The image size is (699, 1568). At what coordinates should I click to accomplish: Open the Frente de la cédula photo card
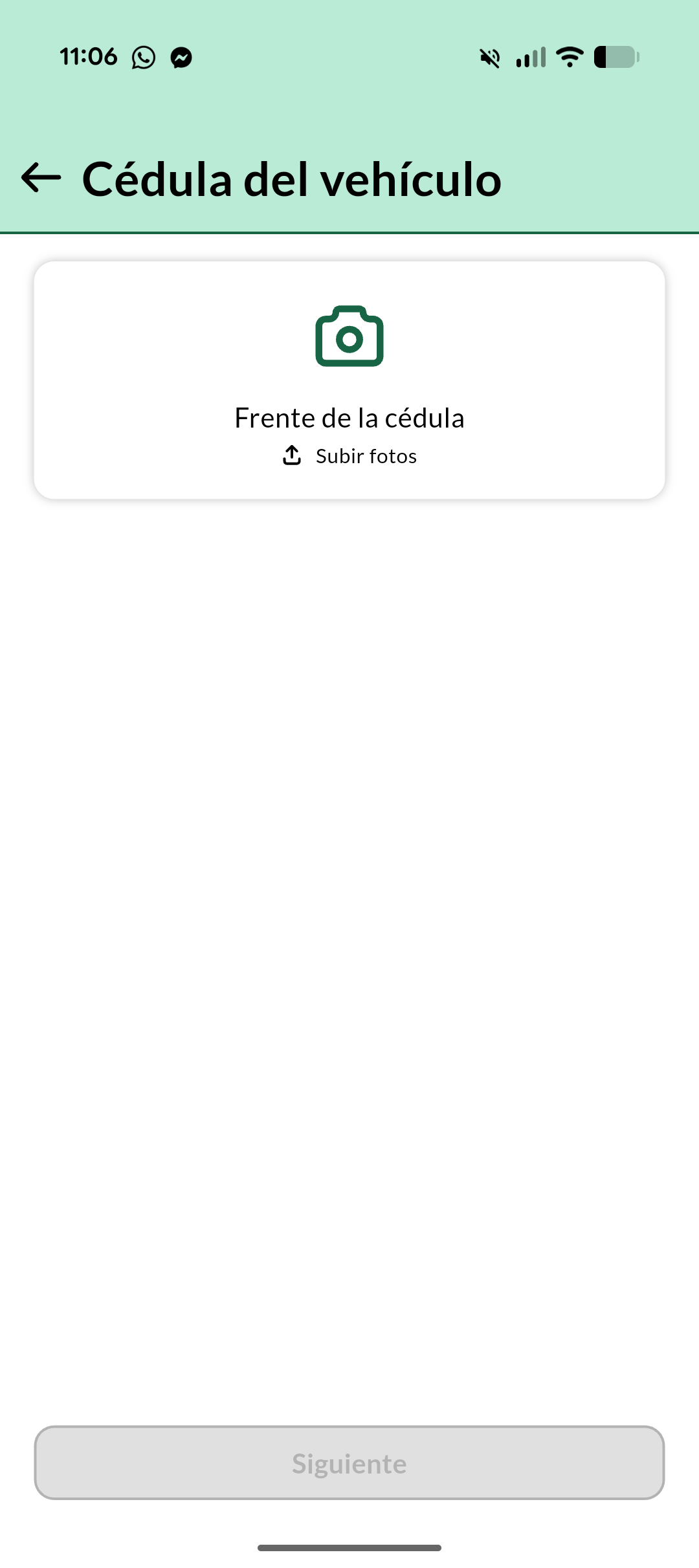[349, 380]
